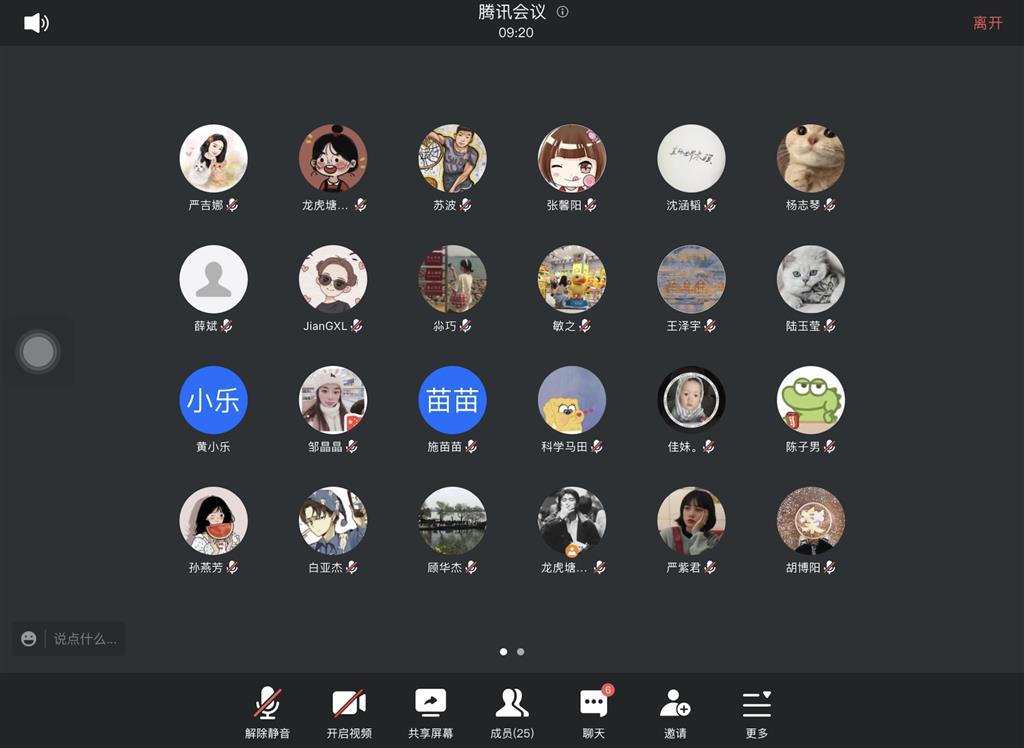Select participant 严吉娜's avatar
Viewport: 1024px width, 748px height.
pyautogui.click(x=213, y=158)
